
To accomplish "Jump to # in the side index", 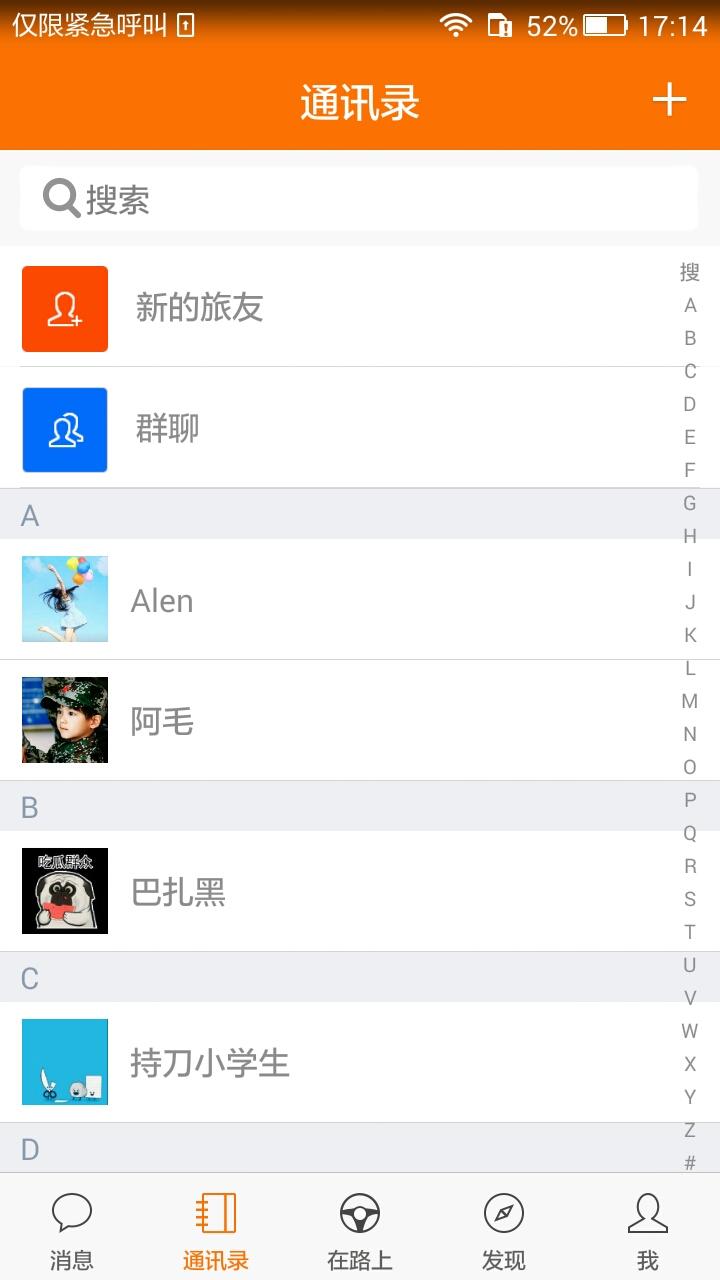I will click(690, 1163).
